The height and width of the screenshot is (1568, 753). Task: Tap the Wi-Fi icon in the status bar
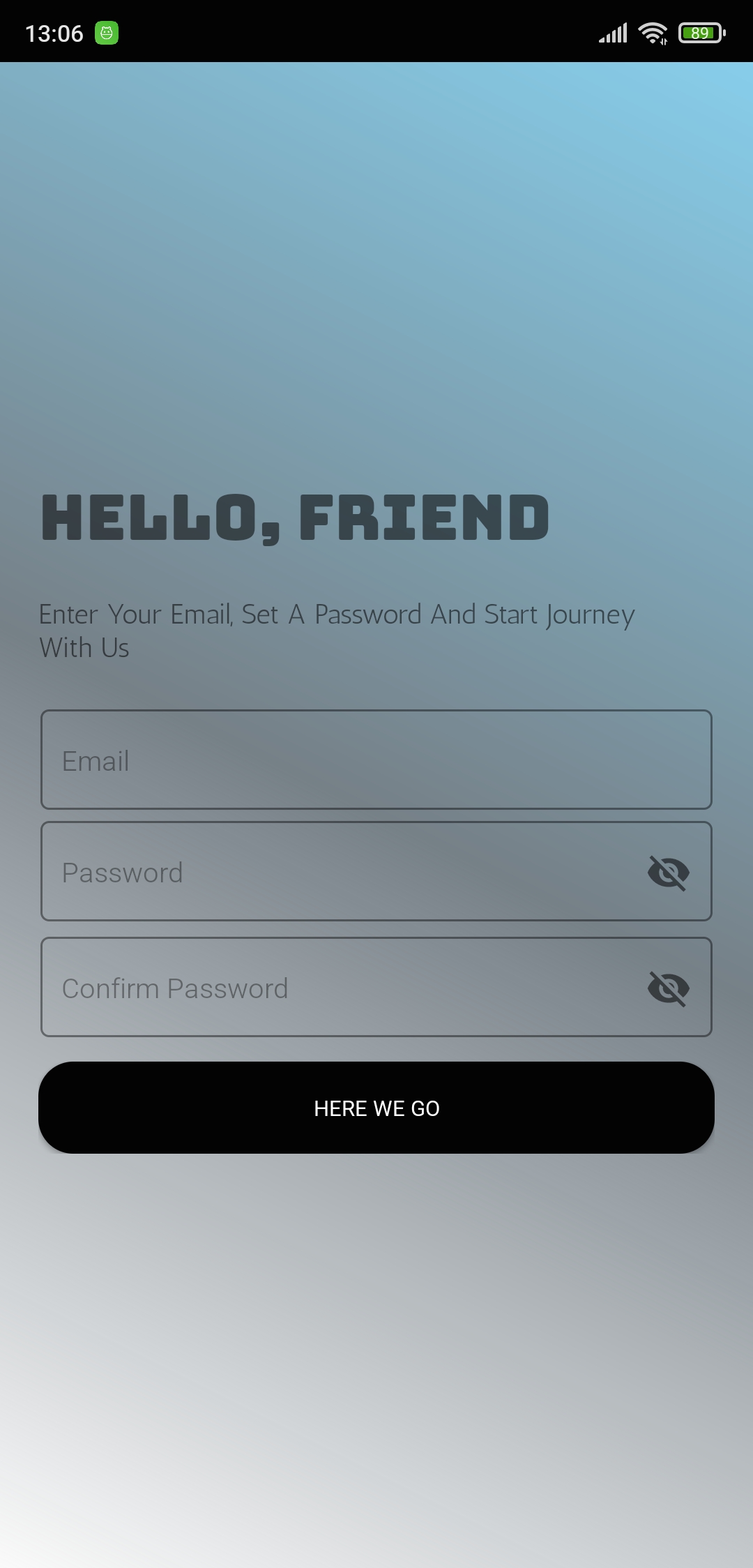(653, 31)
